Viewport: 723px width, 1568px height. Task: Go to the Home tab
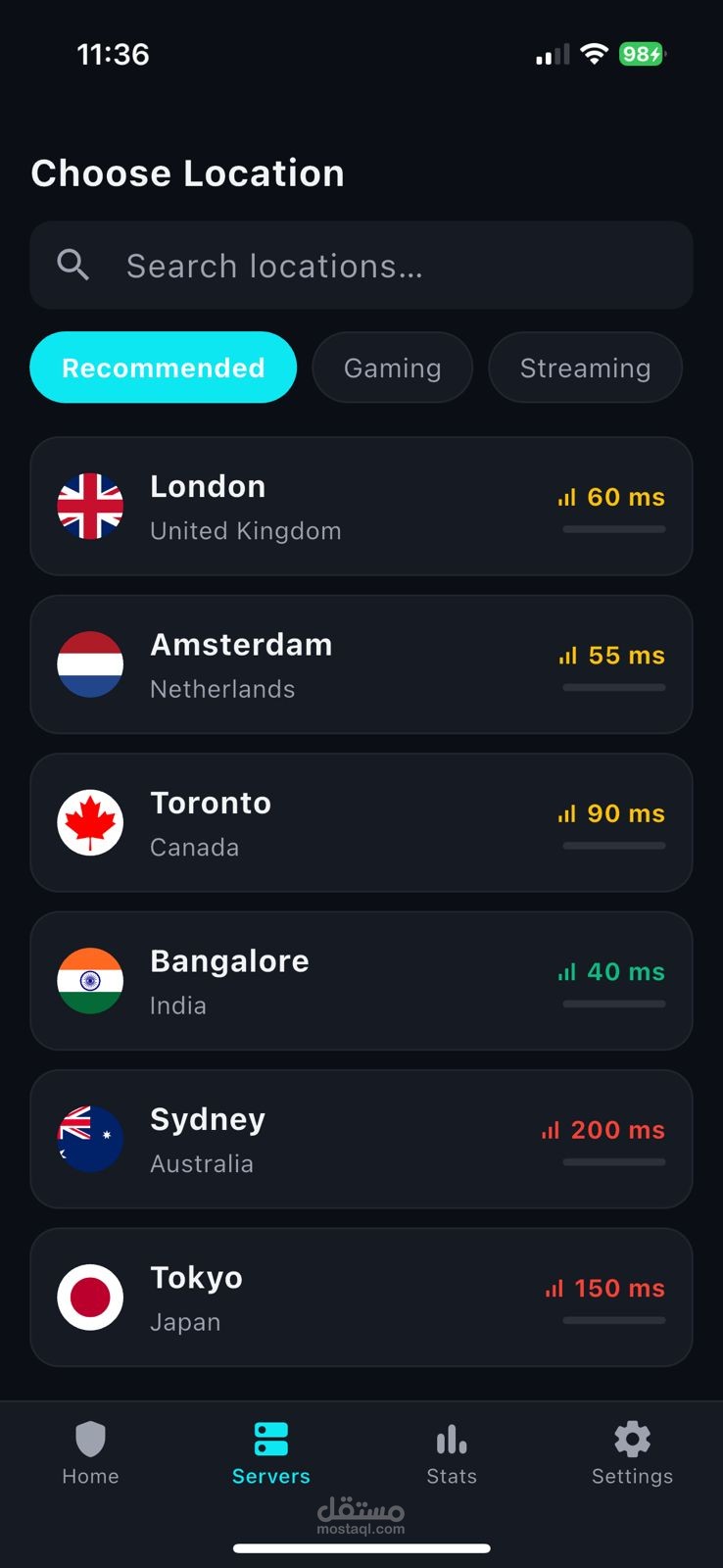tap(90, 1453)
